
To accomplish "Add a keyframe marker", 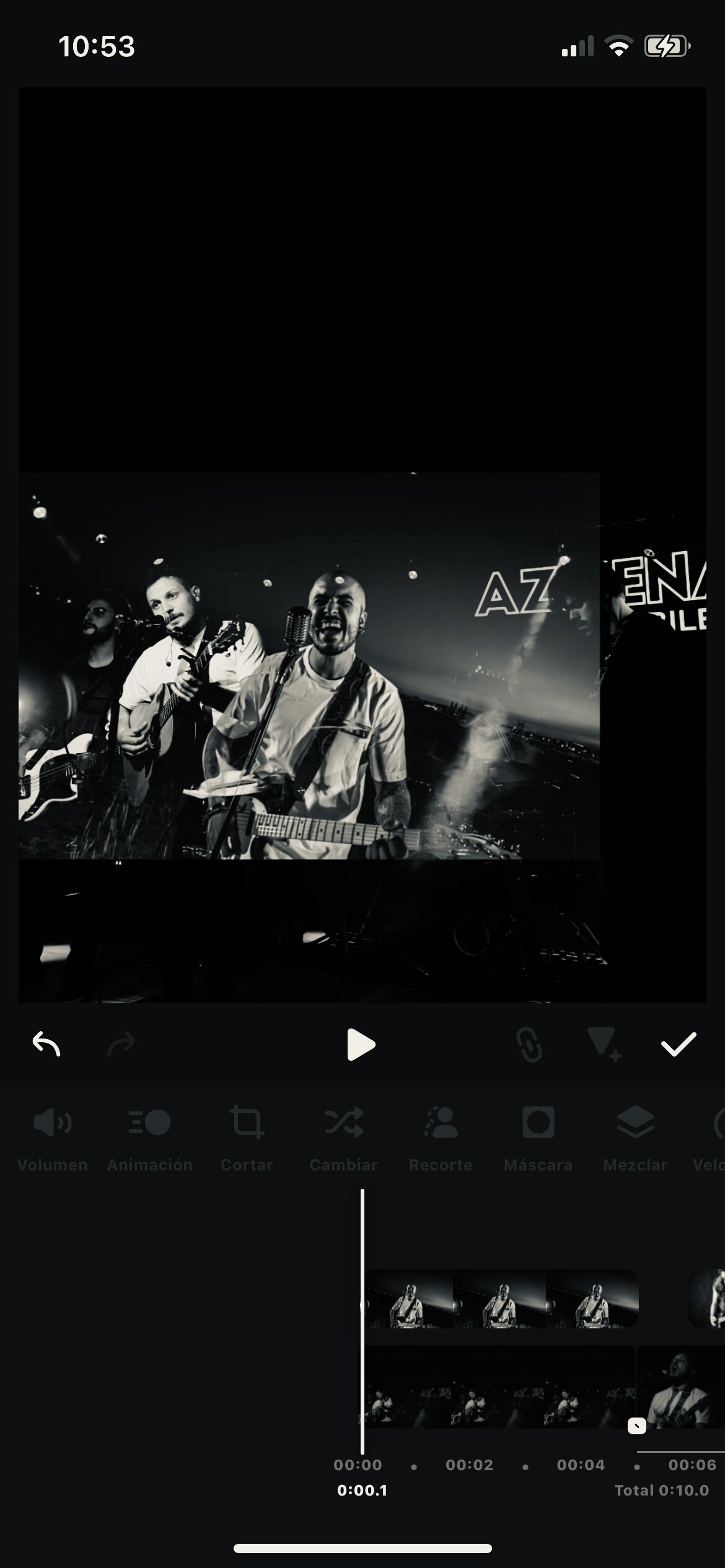I will 604,1045.
